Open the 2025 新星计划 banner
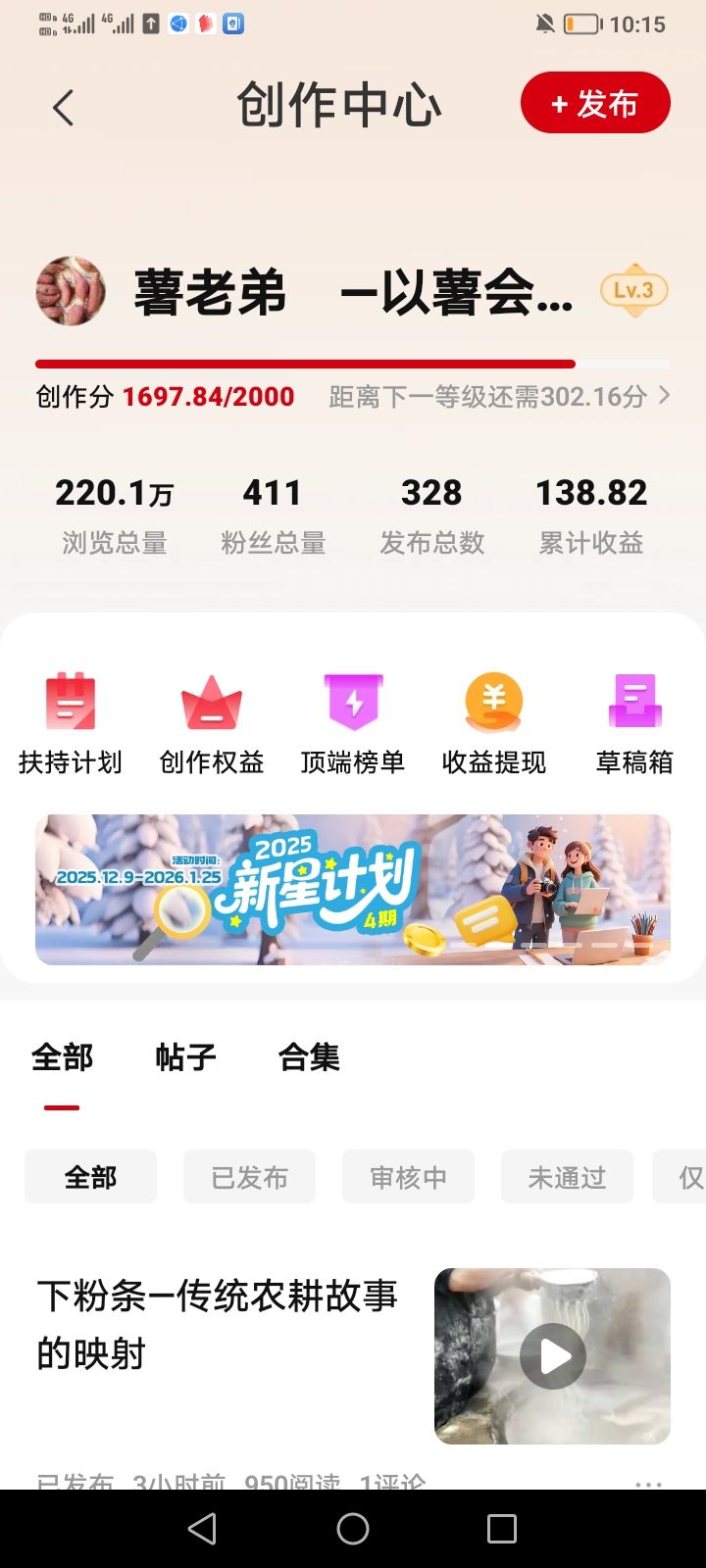 [353, 889]
